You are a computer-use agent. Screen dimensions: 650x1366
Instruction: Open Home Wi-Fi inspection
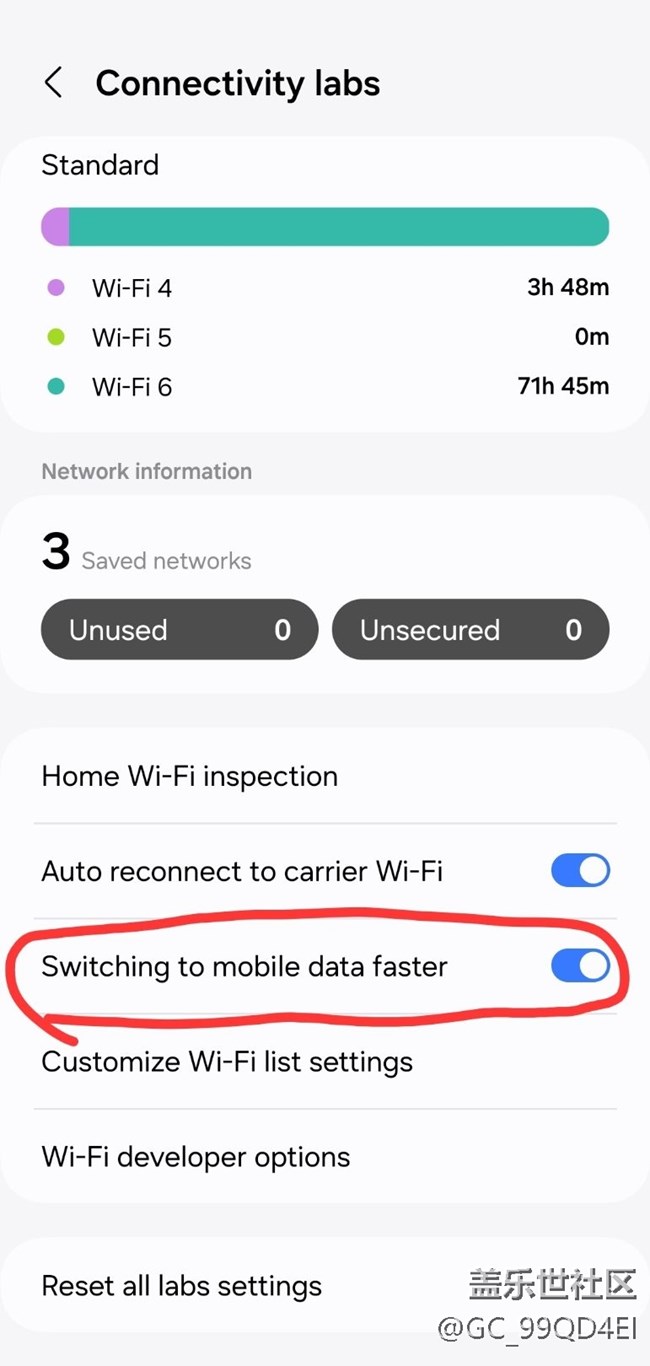point(189,776)
